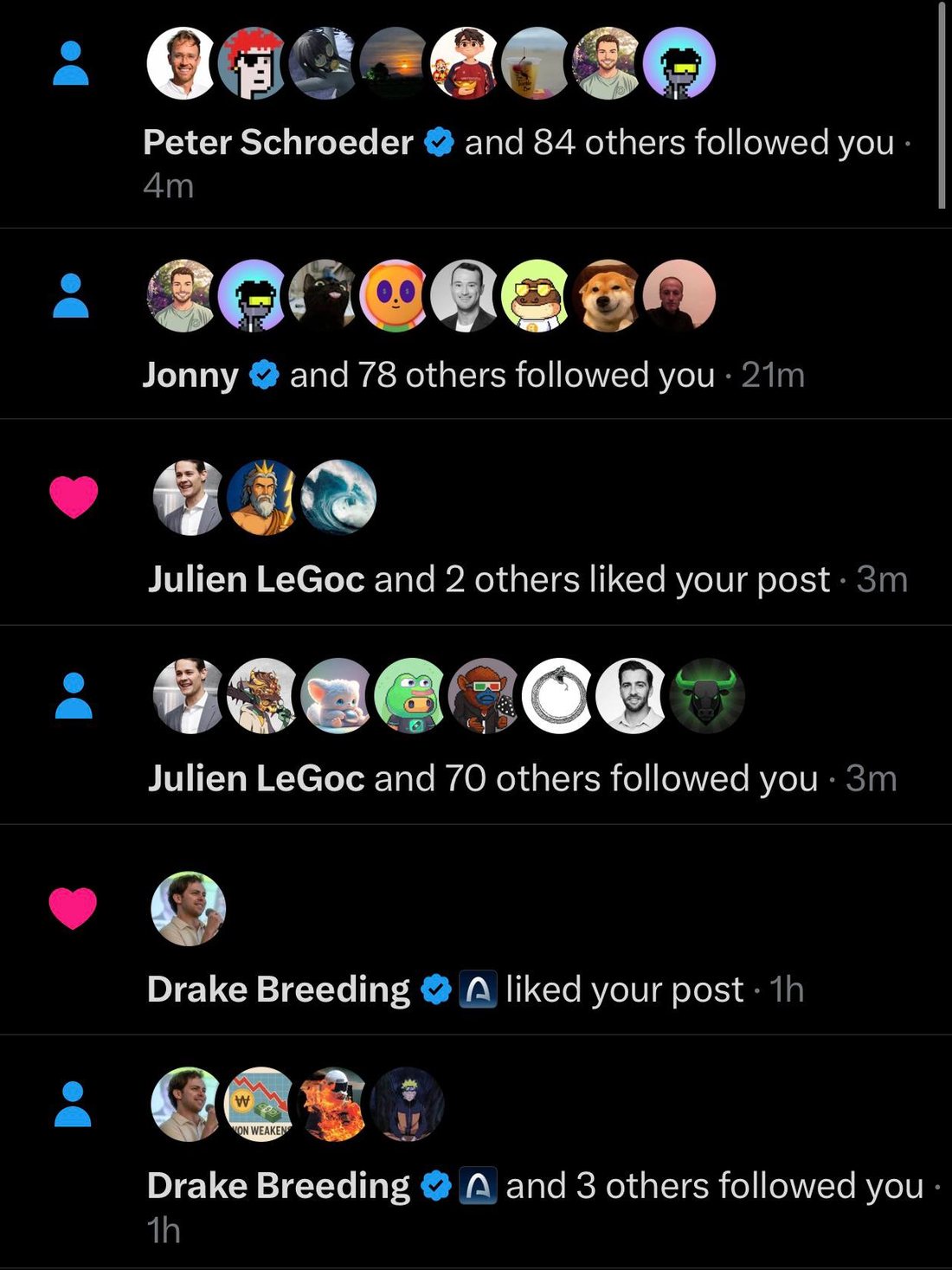Tap the green frog avatar in Julien's followers
This screenshot has height=1270, width=952.
[x=412, y=696]
